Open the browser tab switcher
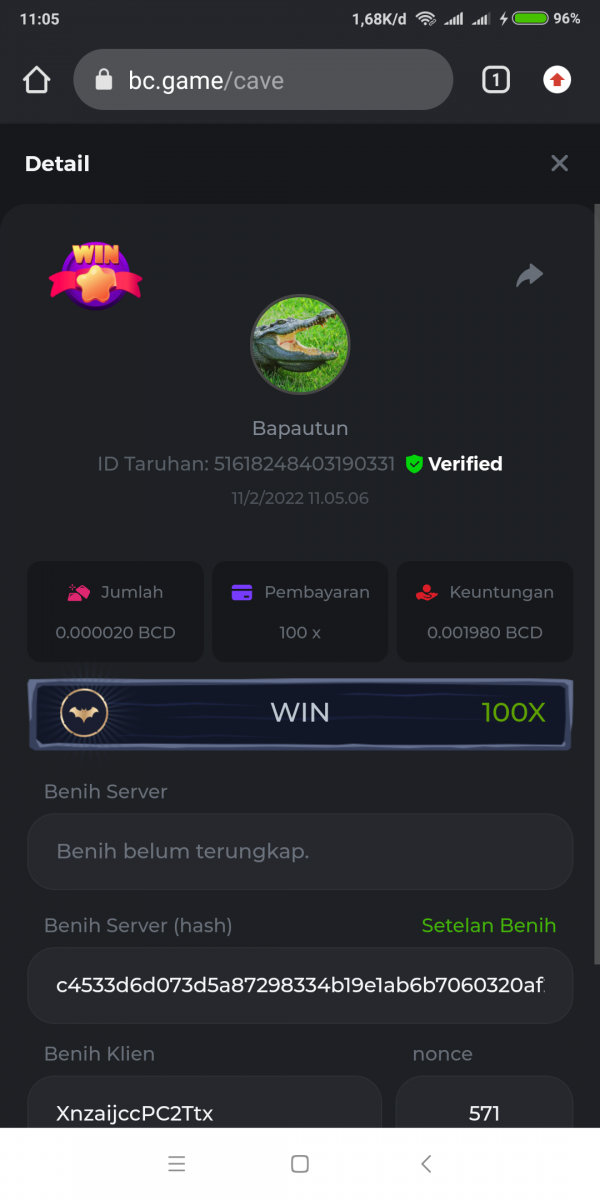Image resolution: width=600 pixels, height=1200 pixels. click(496, 80)
